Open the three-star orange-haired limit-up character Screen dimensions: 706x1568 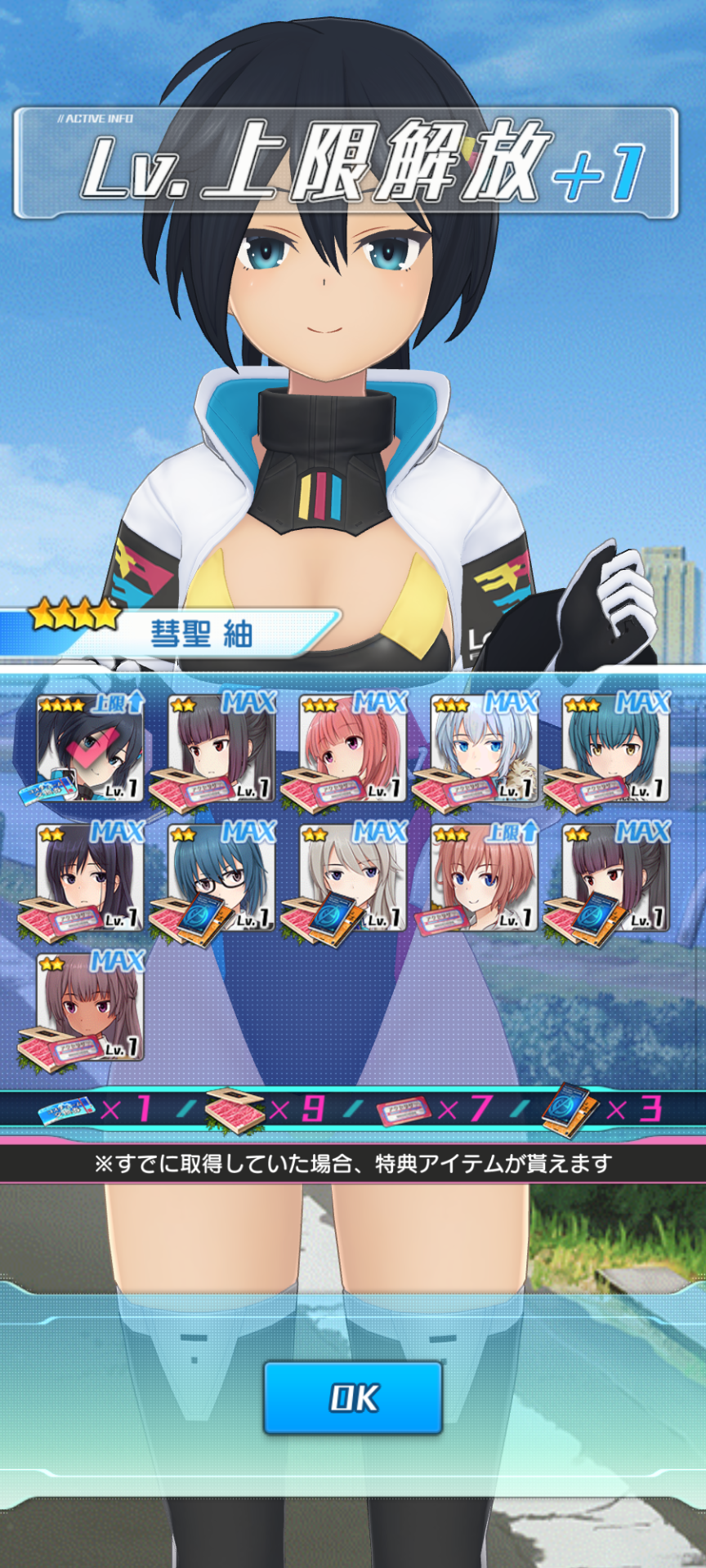coord(485,878)
